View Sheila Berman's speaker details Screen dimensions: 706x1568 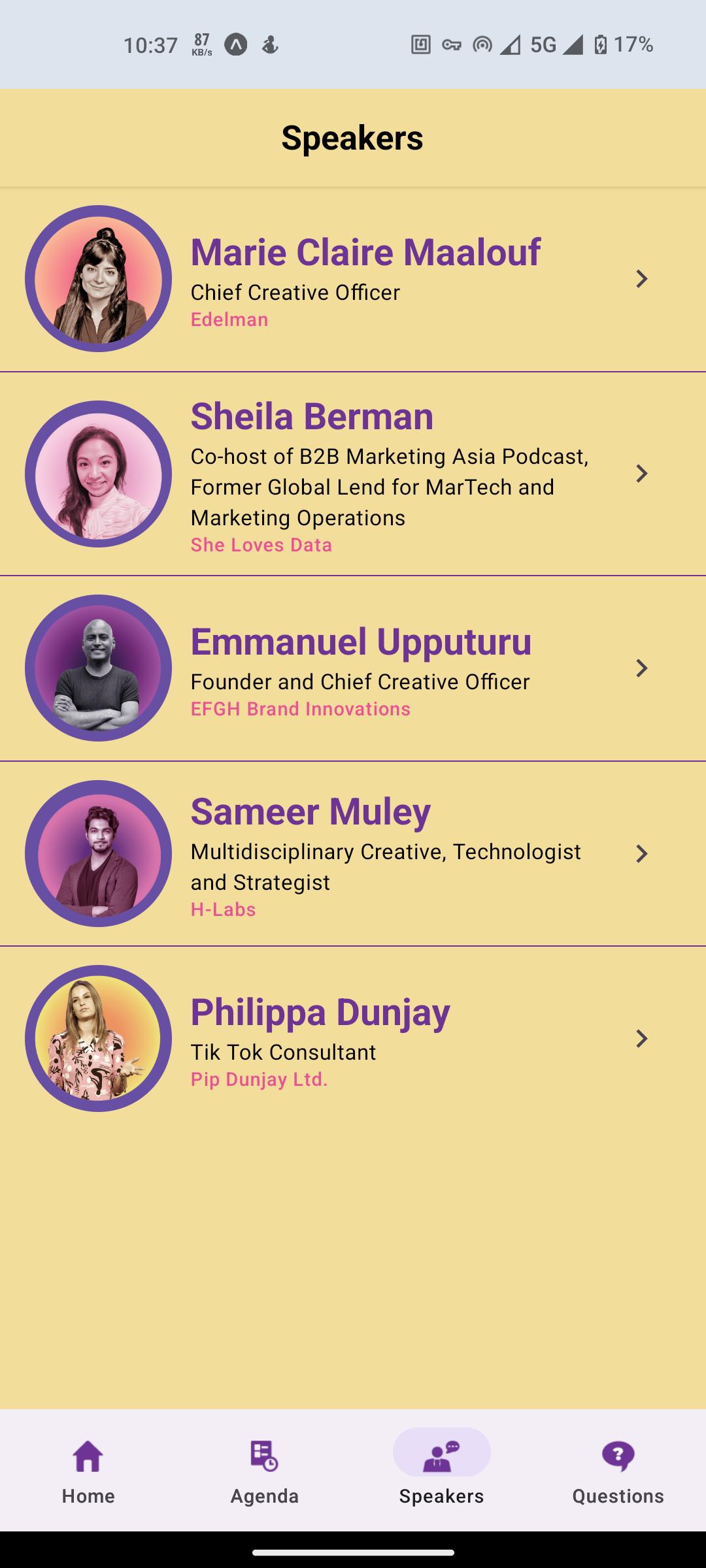[x=353, y=474]
